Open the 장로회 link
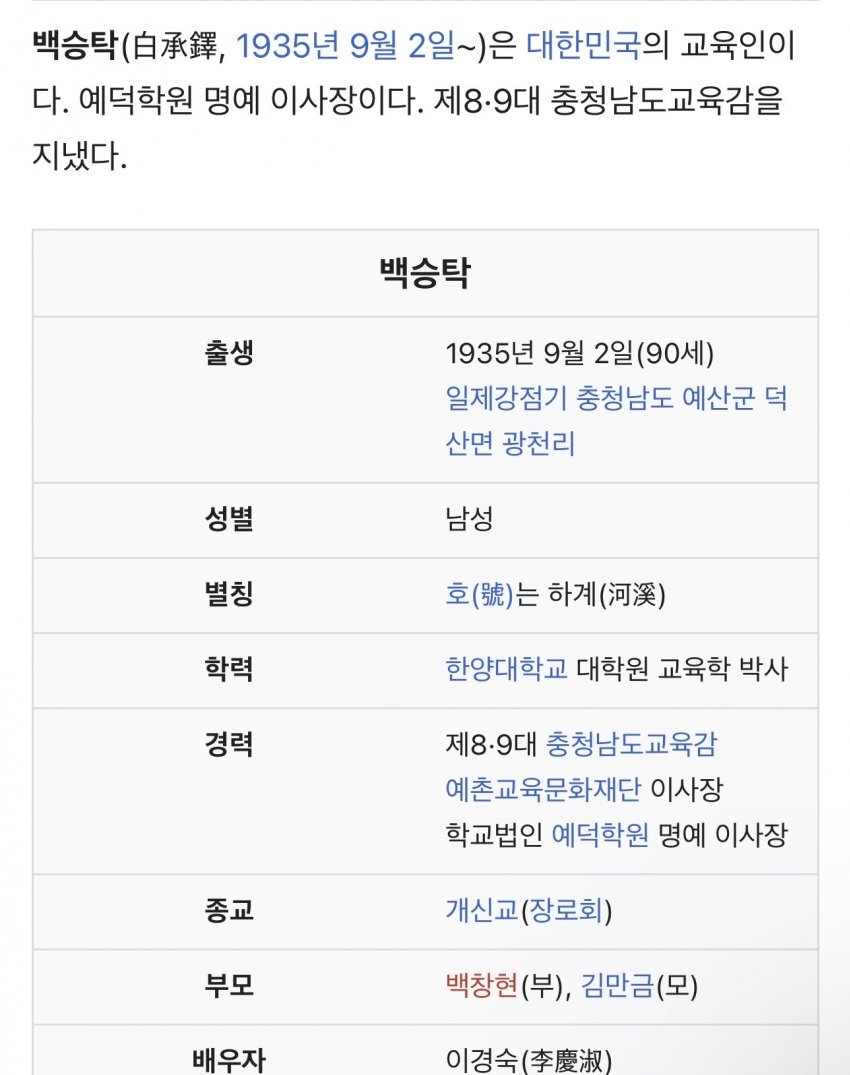The image size is (850, 1075). (x=566, y=910)
